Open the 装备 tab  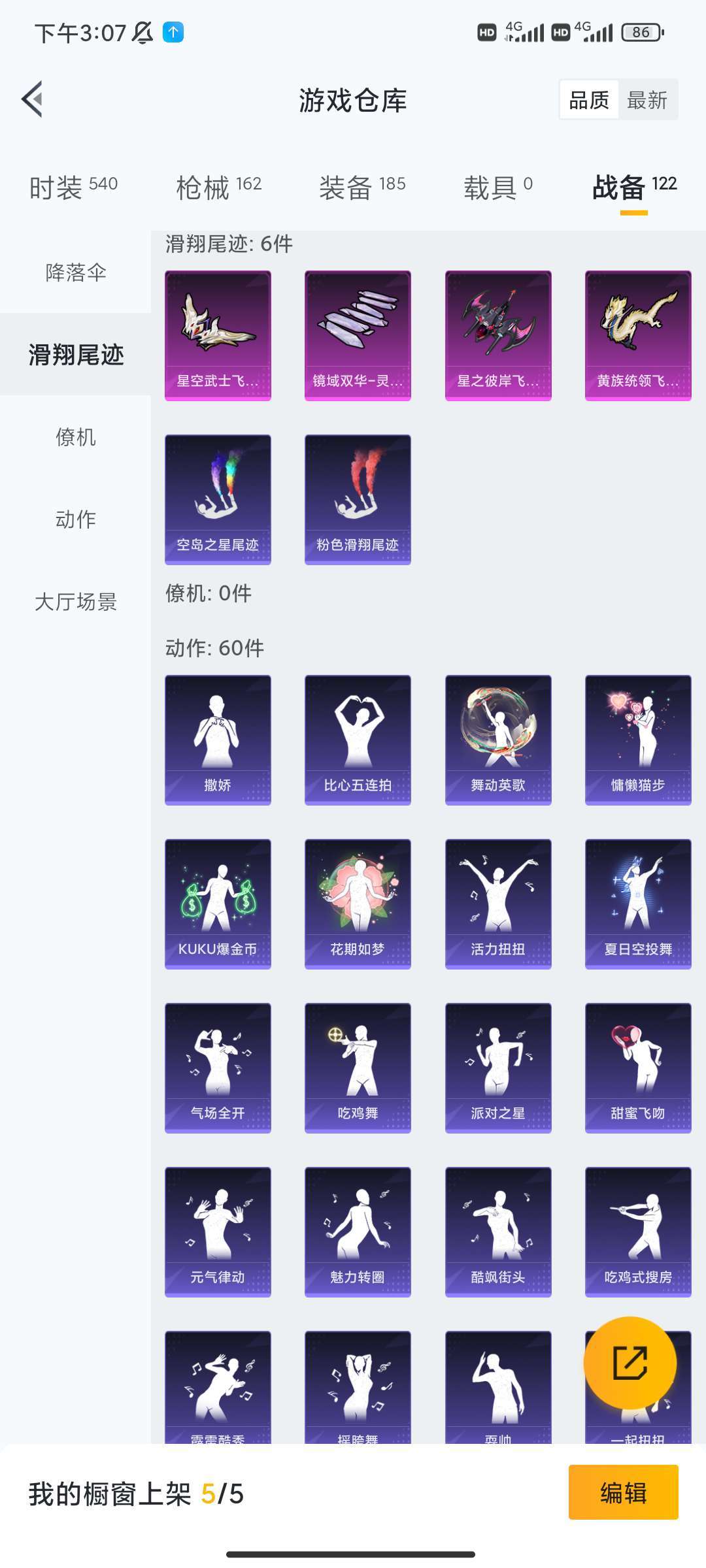point(362,188)
